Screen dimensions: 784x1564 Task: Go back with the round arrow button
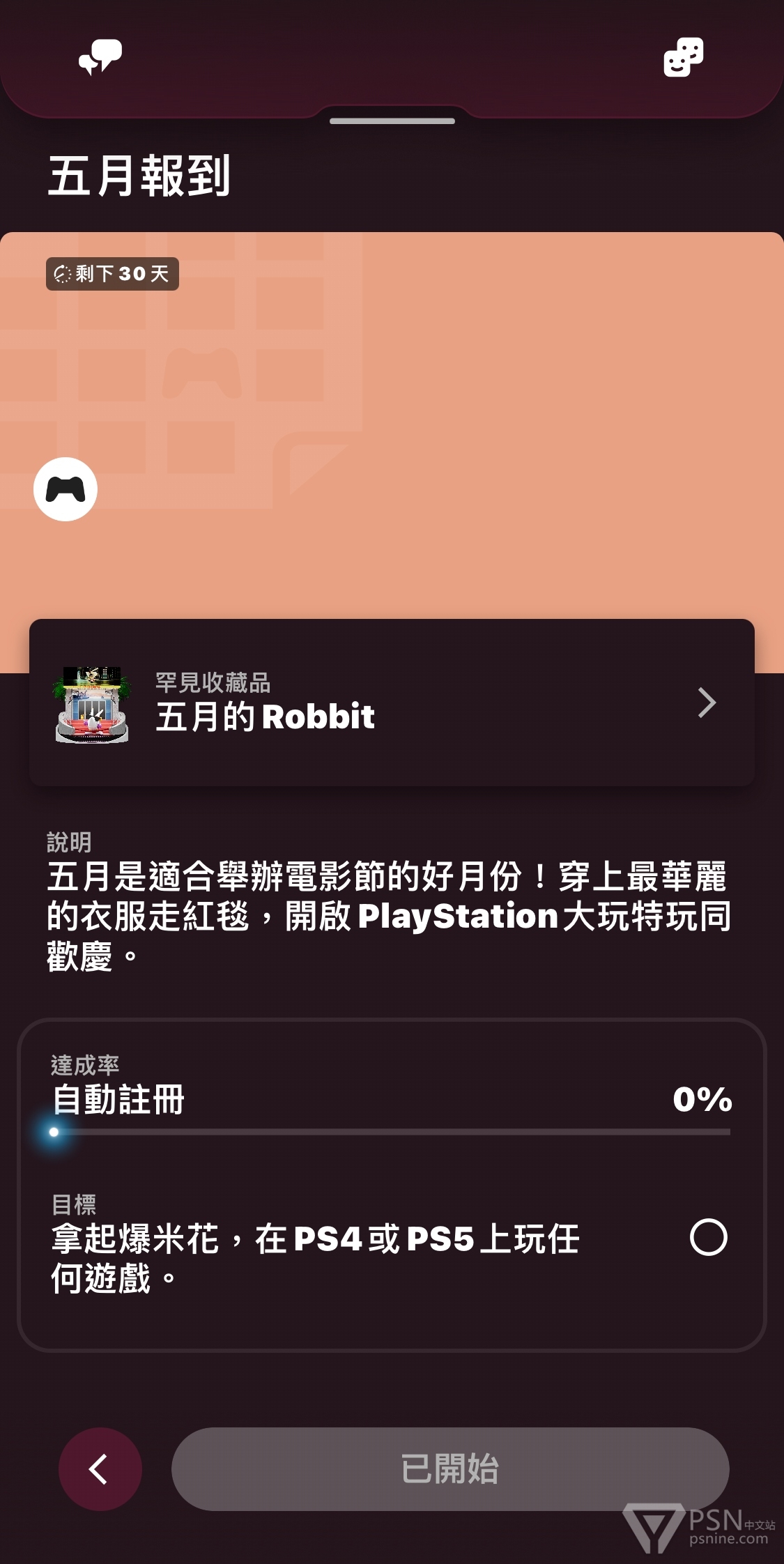100,1469
